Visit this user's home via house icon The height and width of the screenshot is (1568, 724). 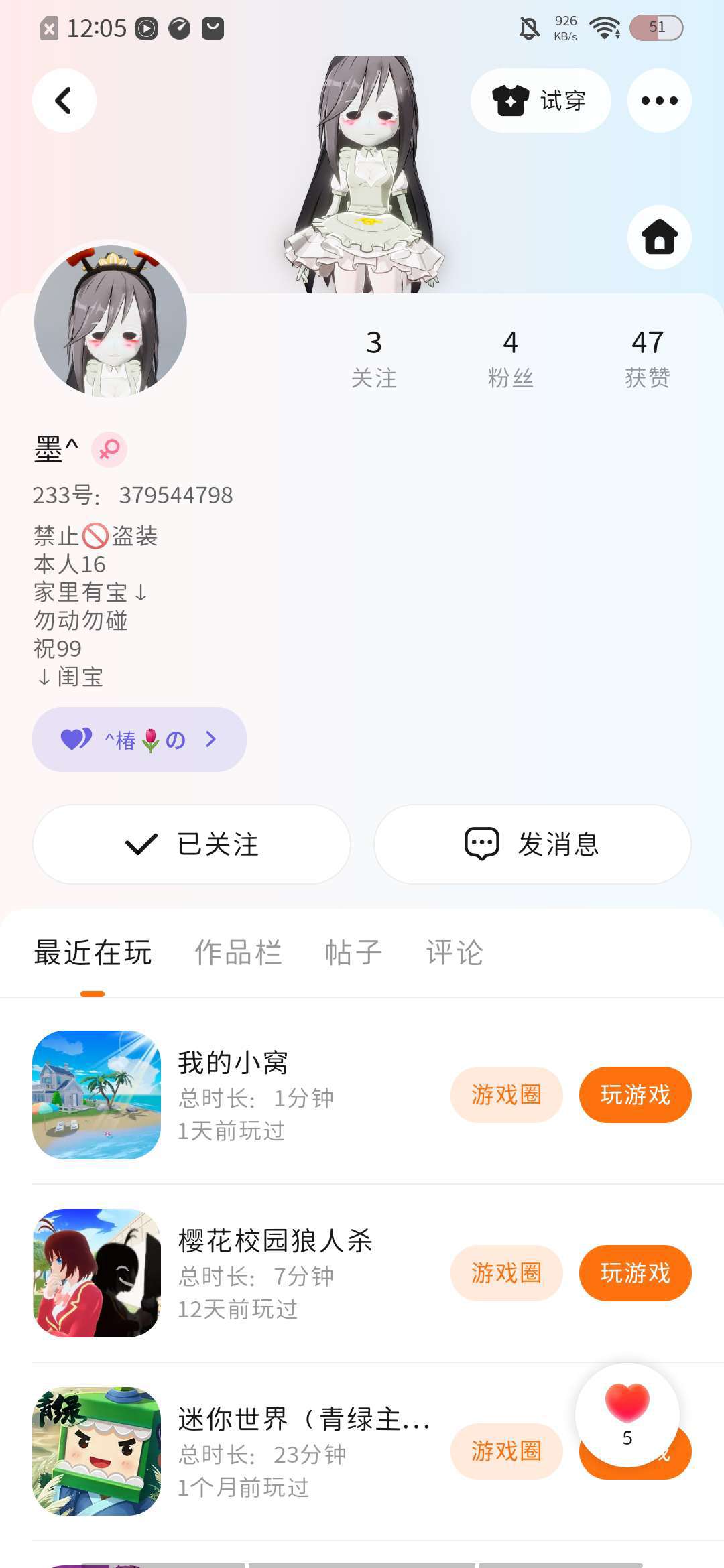click(659, 237)
